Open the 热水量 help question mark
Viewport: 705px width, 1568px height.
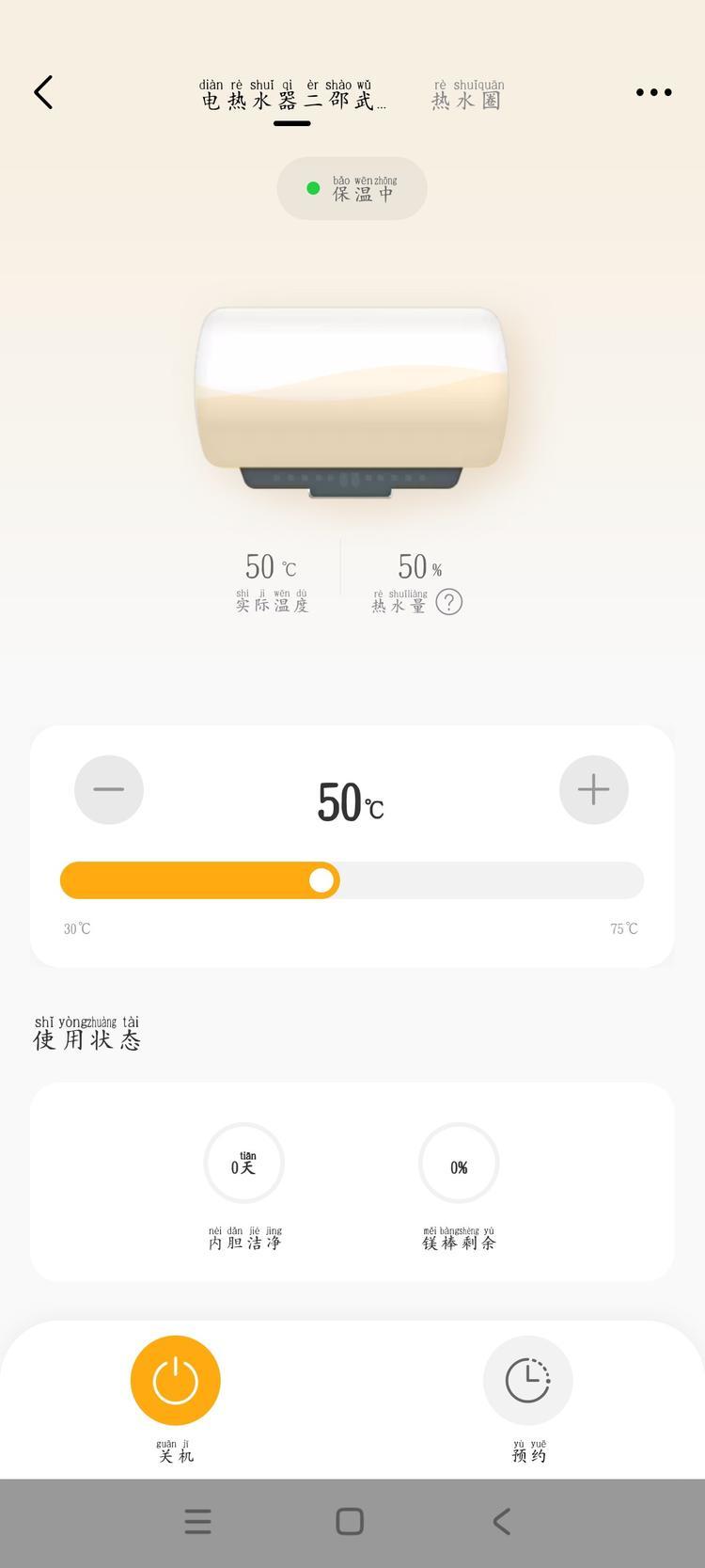pos(449,602)
